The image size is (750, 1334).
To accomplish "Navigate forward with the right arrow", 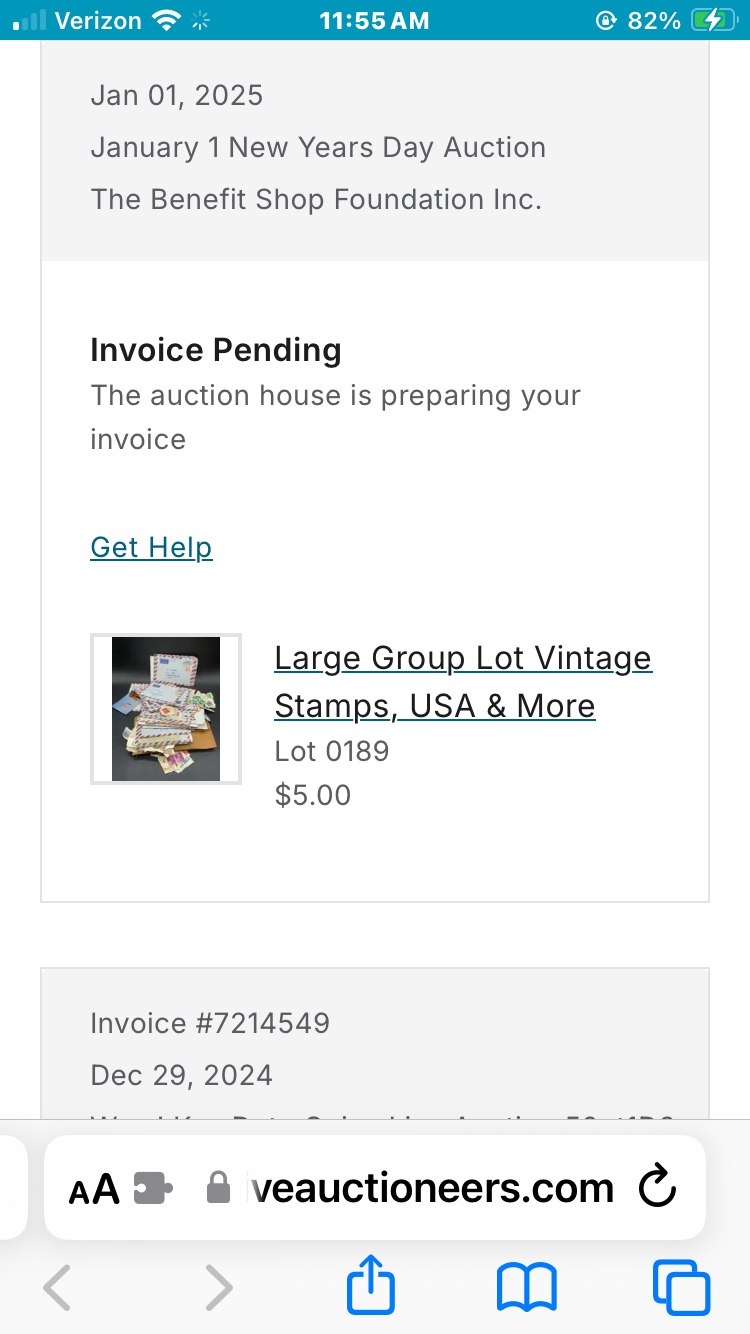I will coord(219,1288).
